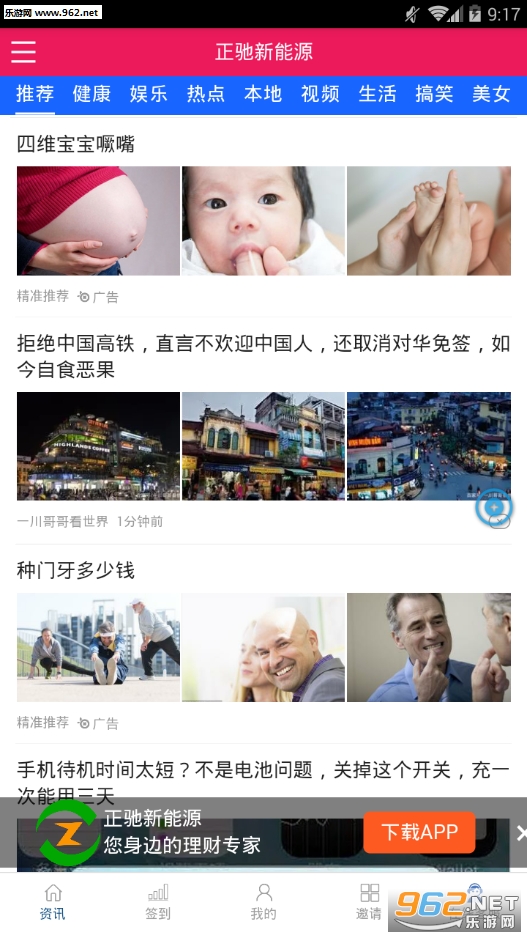This screenshot has width=527, height=938.
Task: Go to the 生活 tab
Action: [377, 94]
